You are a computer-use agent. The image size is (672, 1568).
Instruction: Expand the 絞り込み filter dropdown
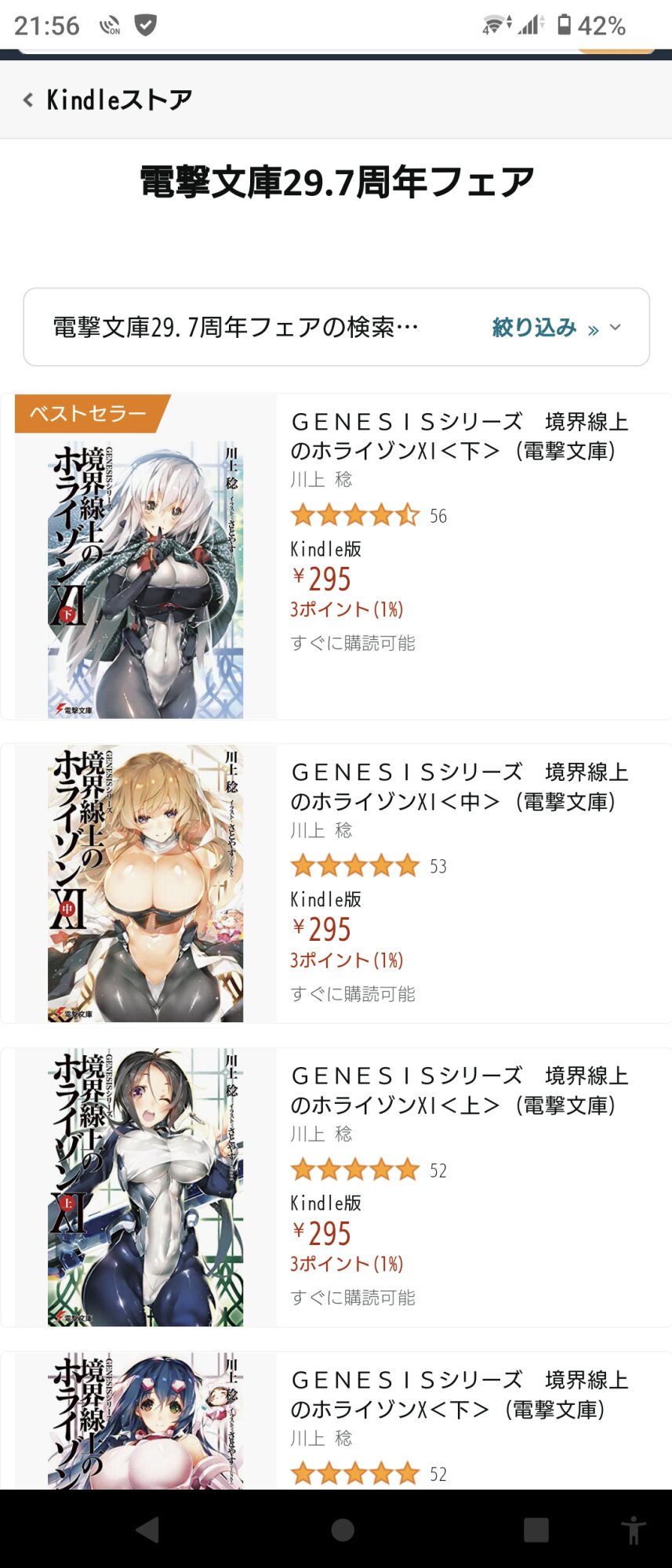[557, 328]
